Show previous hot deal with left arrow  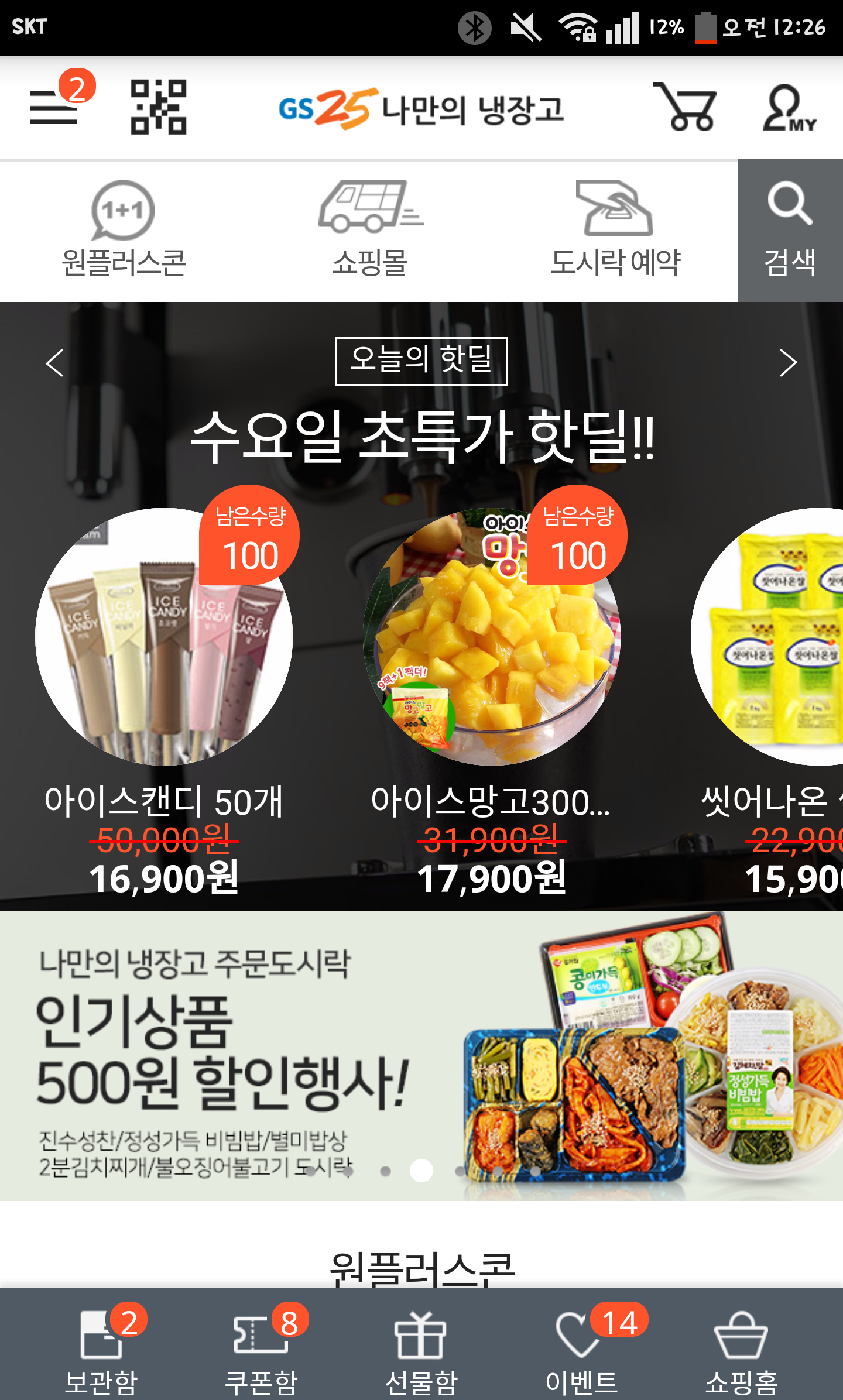click(x=55, y=363)
